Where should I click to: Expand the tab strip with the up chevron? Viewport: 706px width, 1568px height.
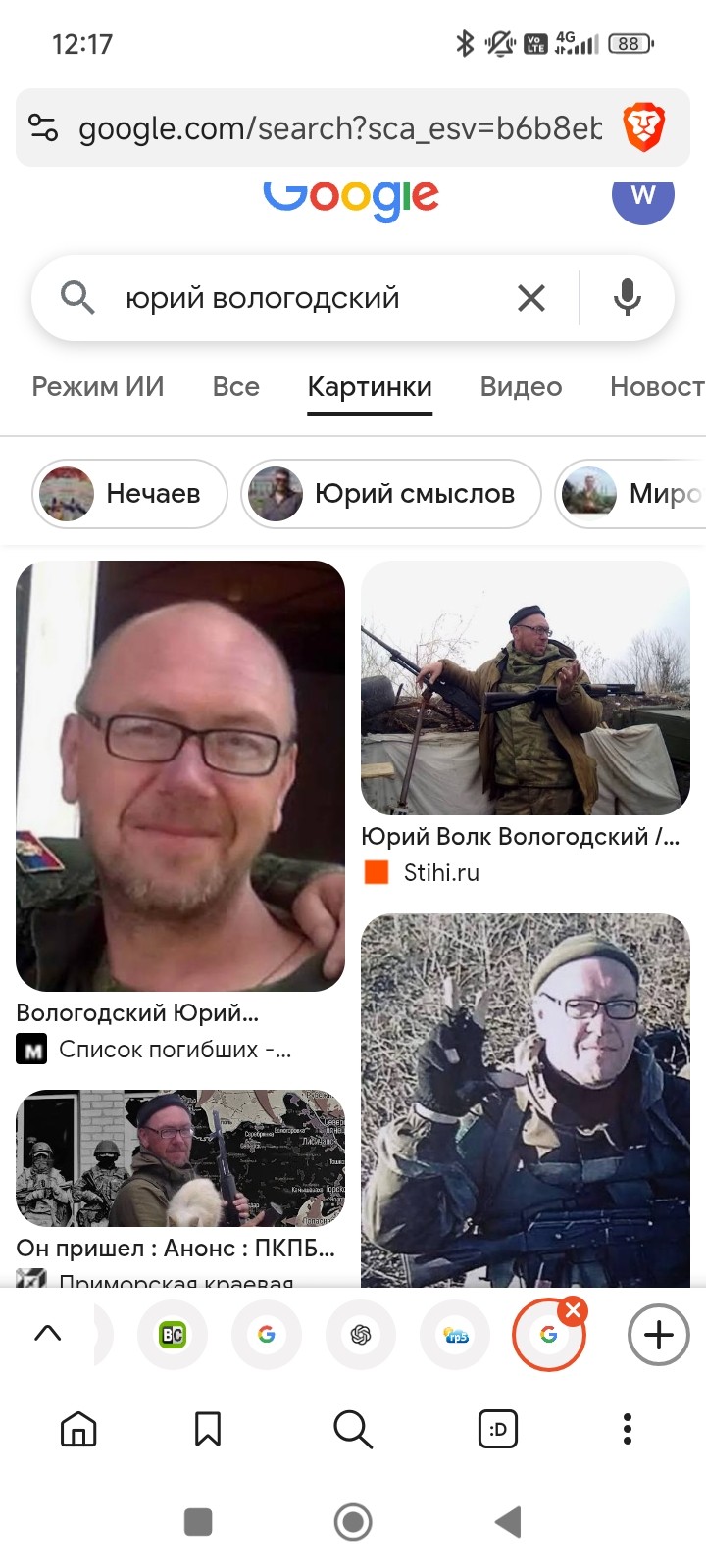point(48,1333)
